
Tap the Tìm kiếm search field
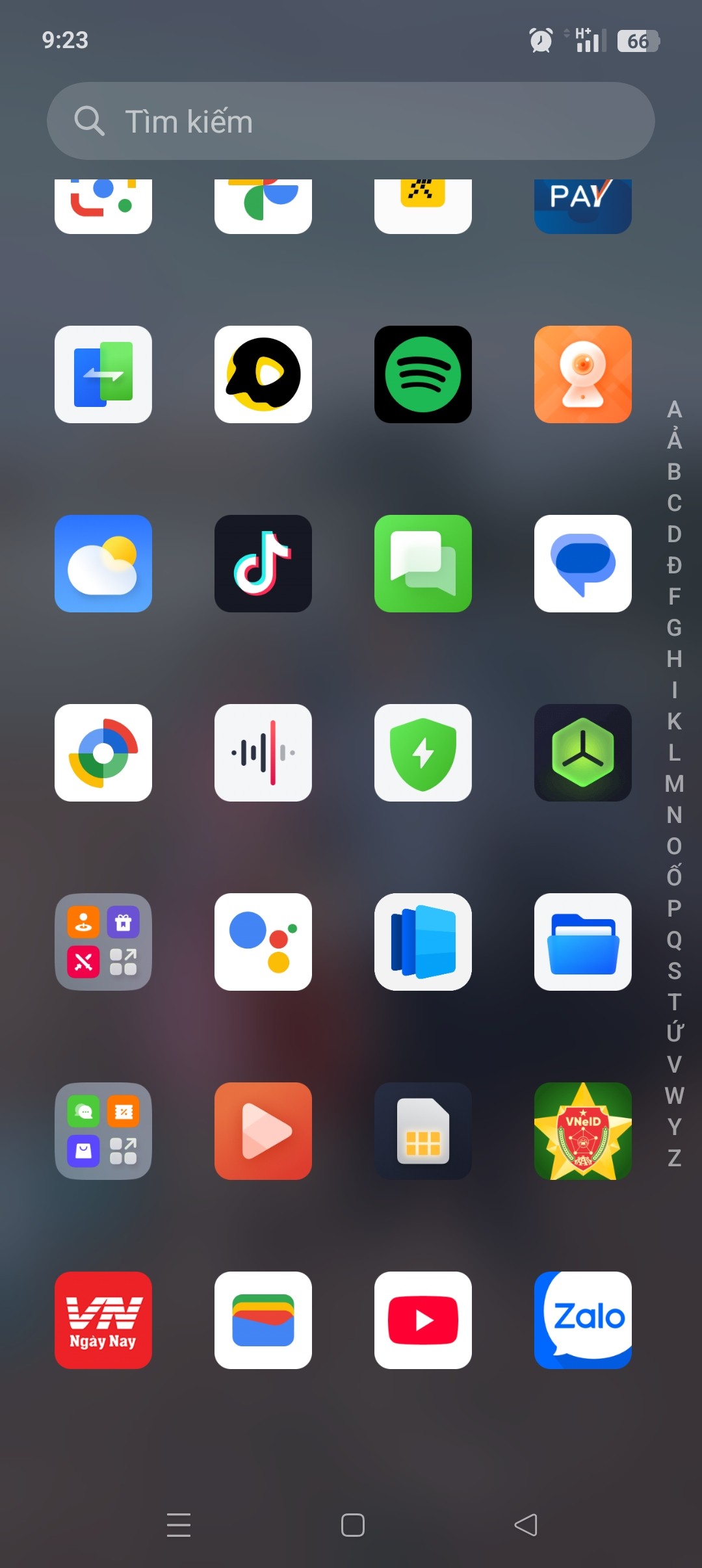(351, 121)
